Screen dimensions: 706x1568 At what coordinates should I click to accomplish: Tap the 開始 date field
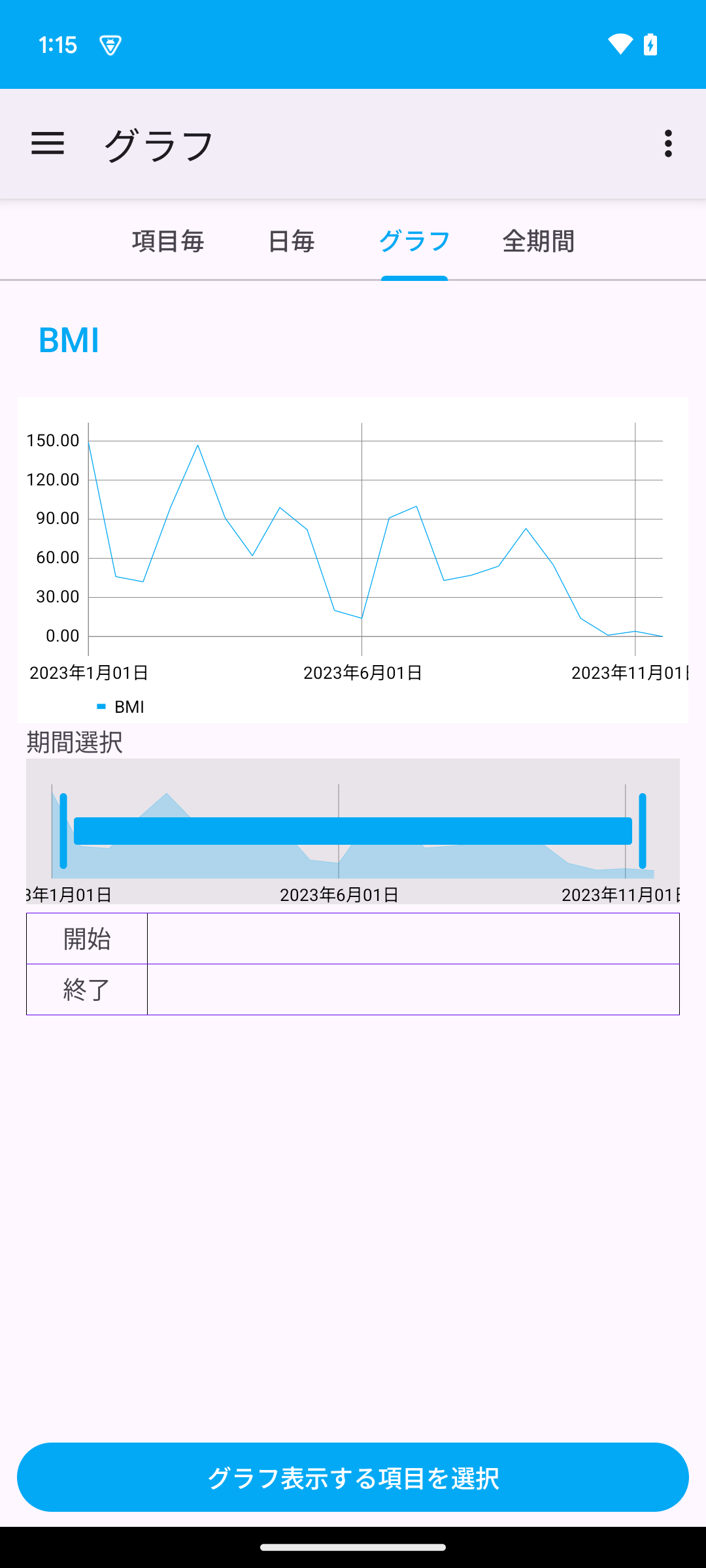[x=413, y=939]
